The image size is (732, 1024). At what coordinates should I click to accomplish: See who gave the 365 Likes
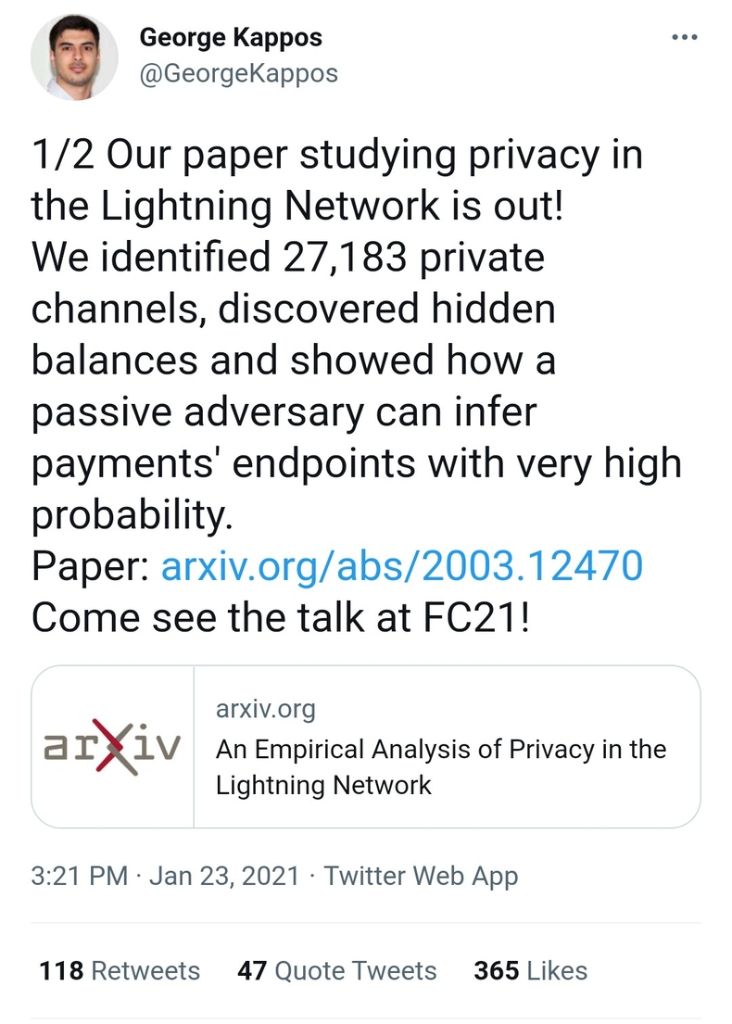[530, 970]
